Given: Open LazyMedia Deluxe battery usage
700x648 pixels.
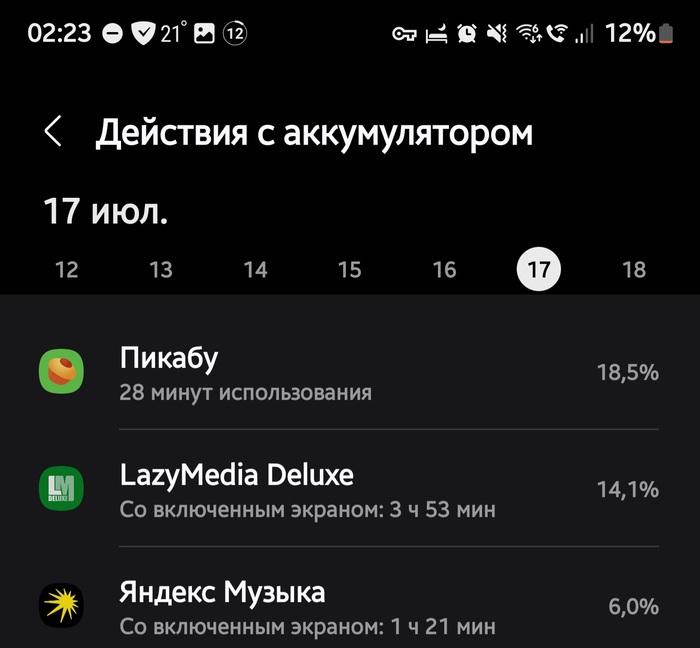Looking at the screenshot, I should click(x=350, y=489).
